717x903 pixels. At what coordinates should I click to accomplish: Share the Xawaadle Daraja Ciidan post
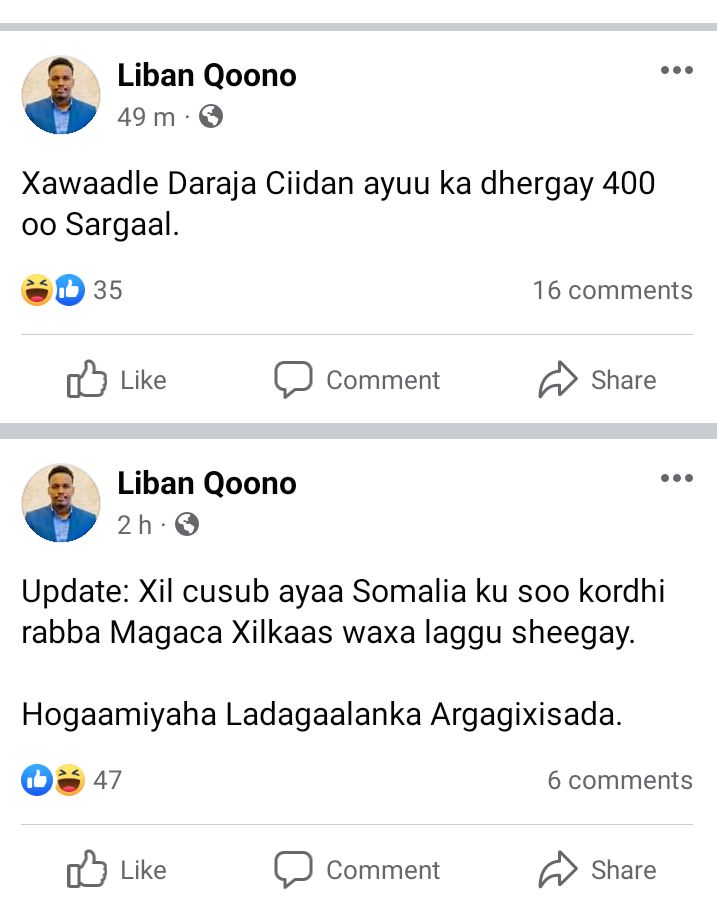point(597,380)
